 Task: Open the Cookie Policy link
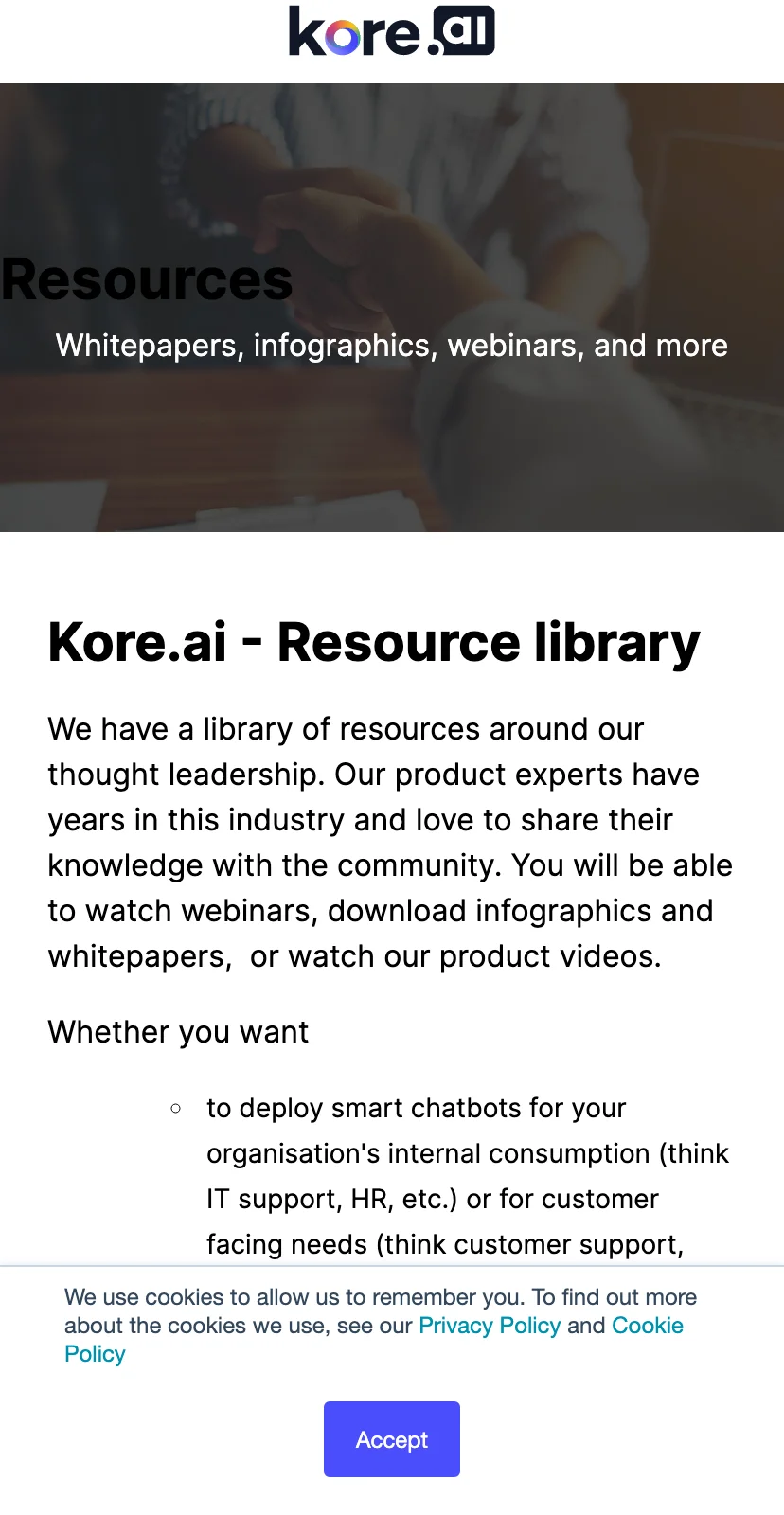[x=647, y=1326]
